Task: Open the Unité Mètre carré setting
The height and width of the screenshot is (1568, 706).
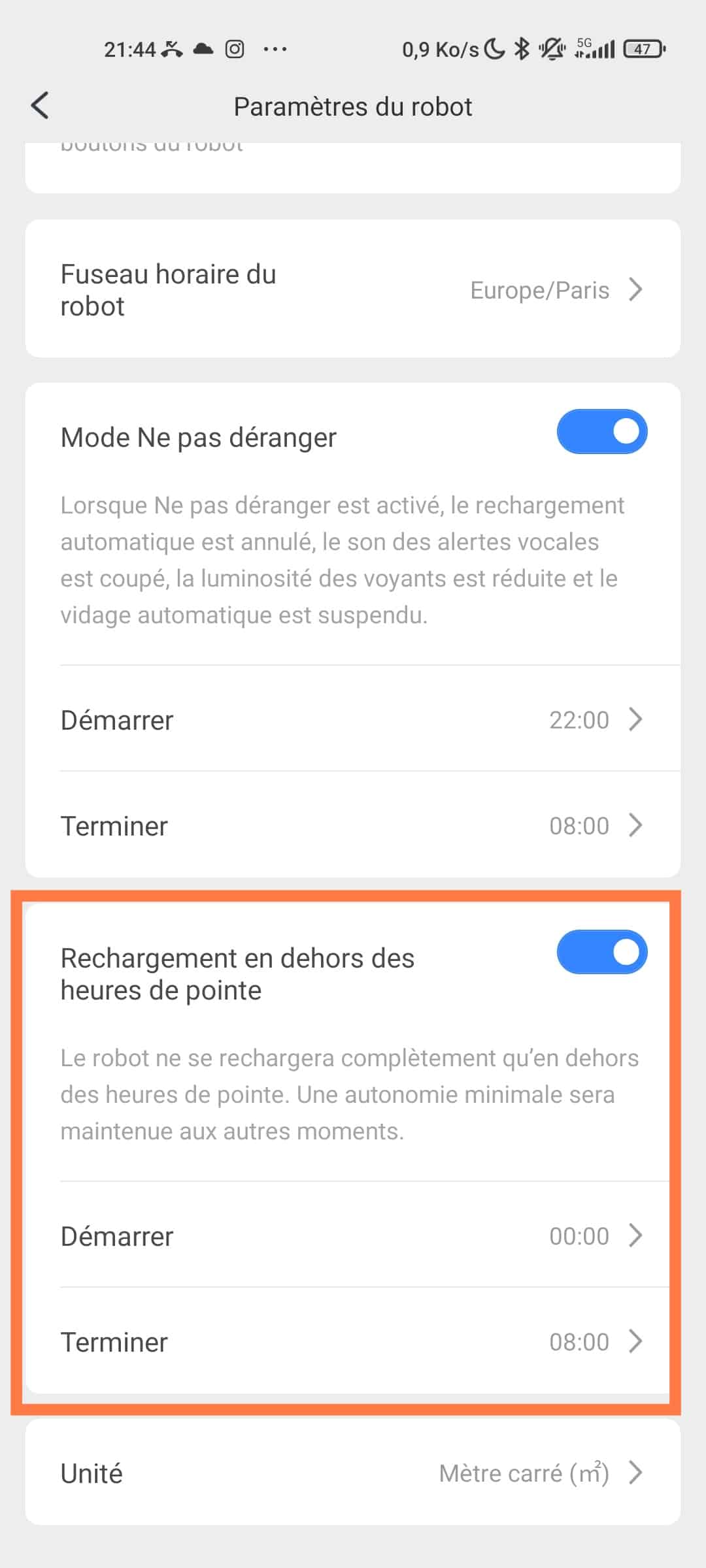Action: pyautogui.click(x=353, y=1473)
